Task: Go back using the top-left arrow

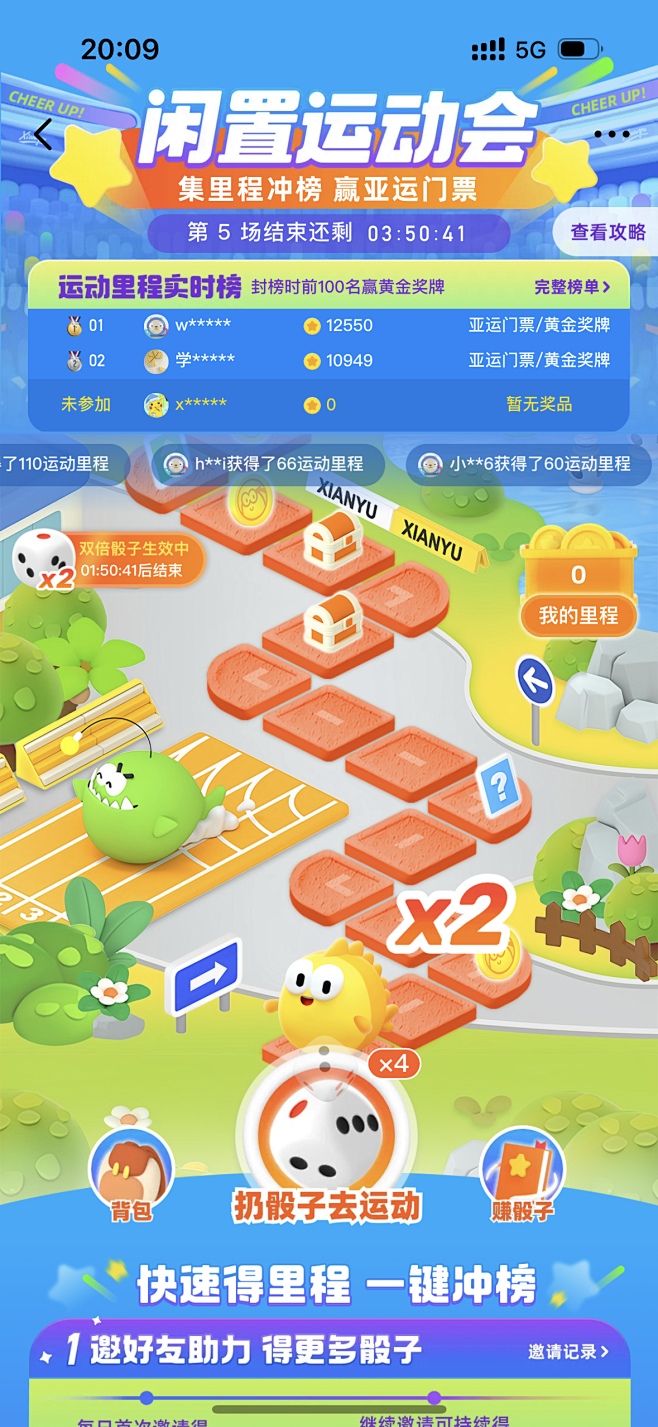Action: click(x=42, y=133)
